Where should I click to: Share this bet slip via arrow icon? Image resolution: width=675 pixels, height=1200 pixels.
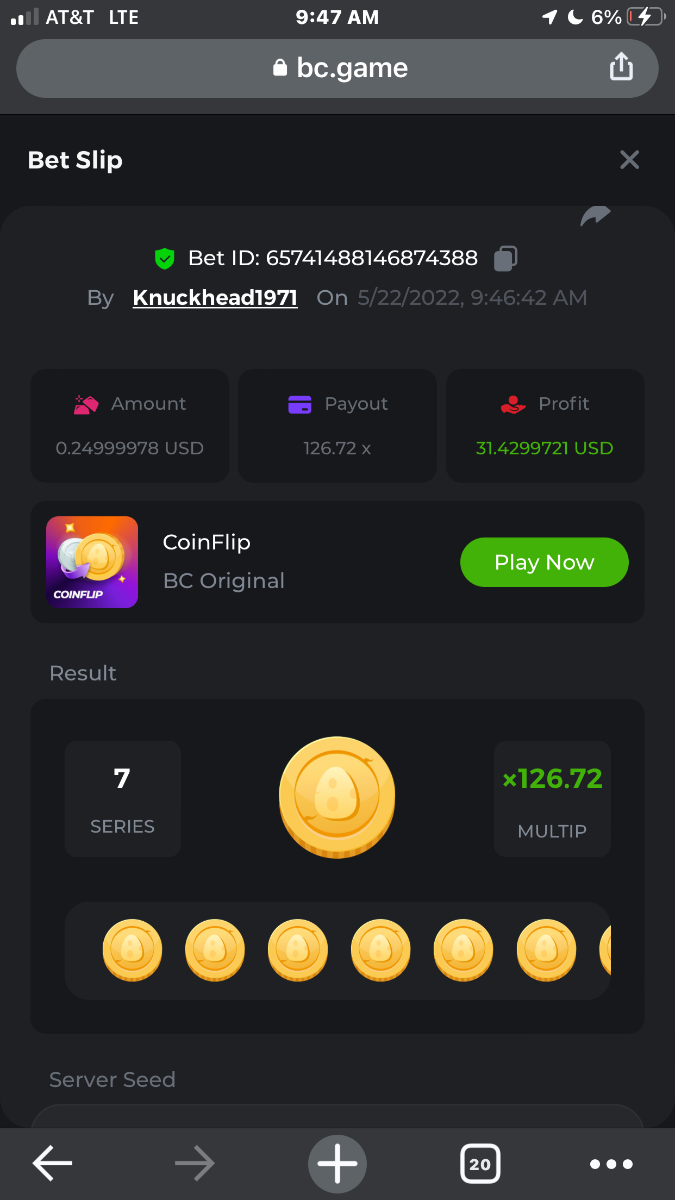click(x=595, y=217)
